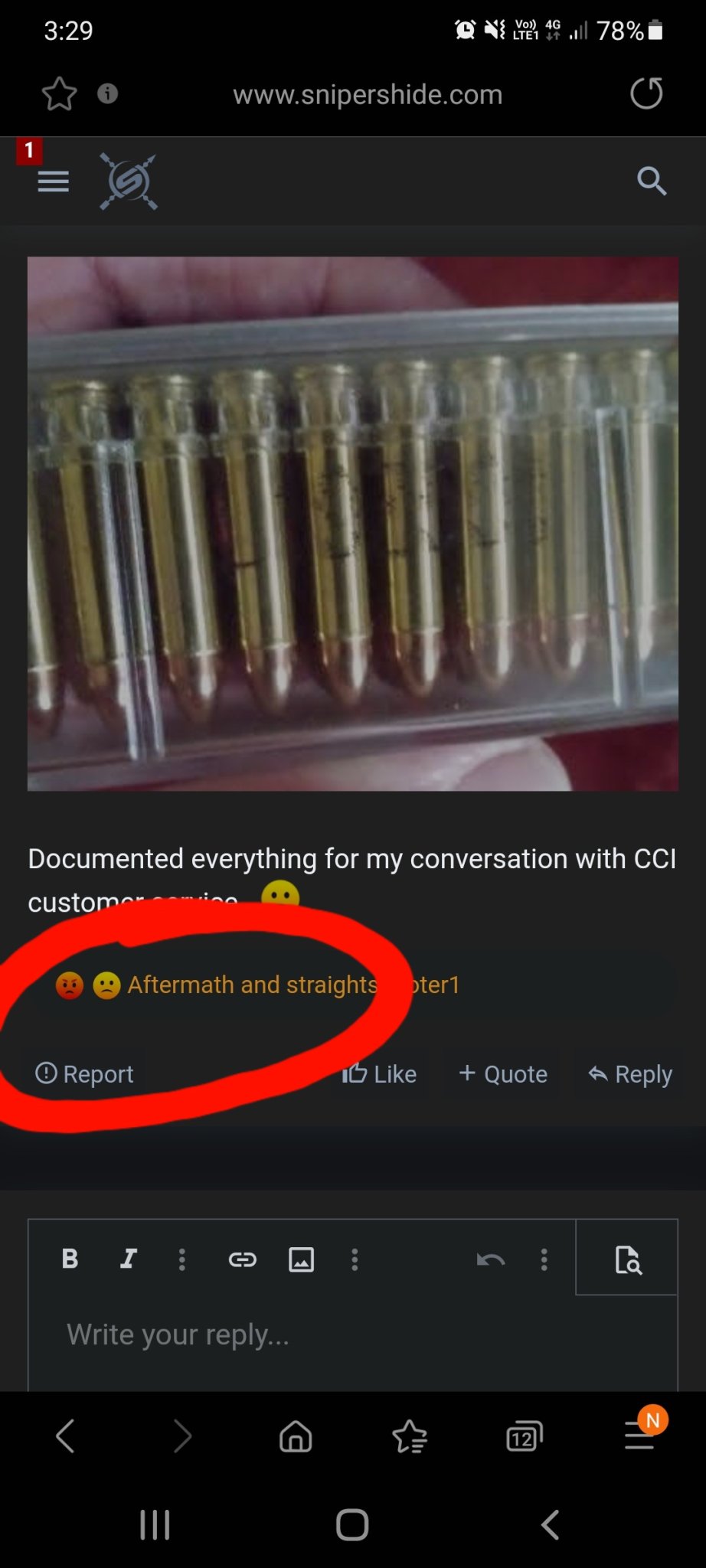Report this post

85,1073
